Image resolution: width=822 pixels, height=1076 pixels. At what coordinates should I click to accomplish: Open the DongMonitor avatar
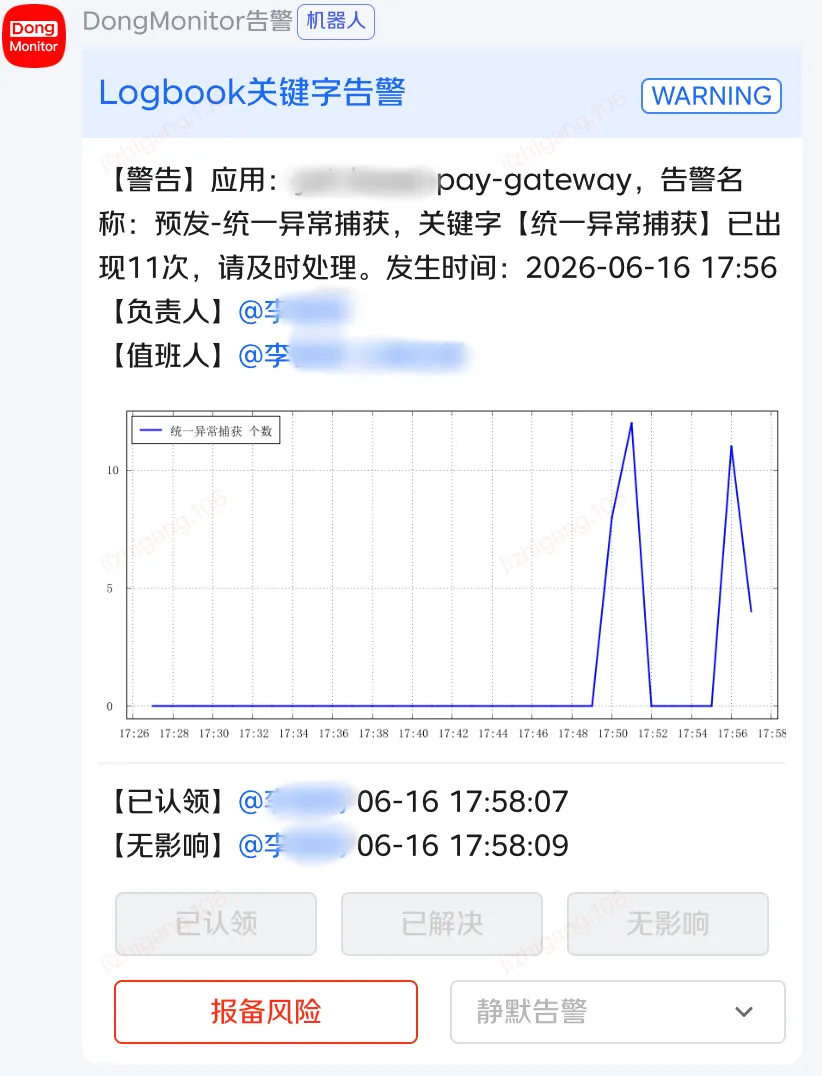(34, 36)
